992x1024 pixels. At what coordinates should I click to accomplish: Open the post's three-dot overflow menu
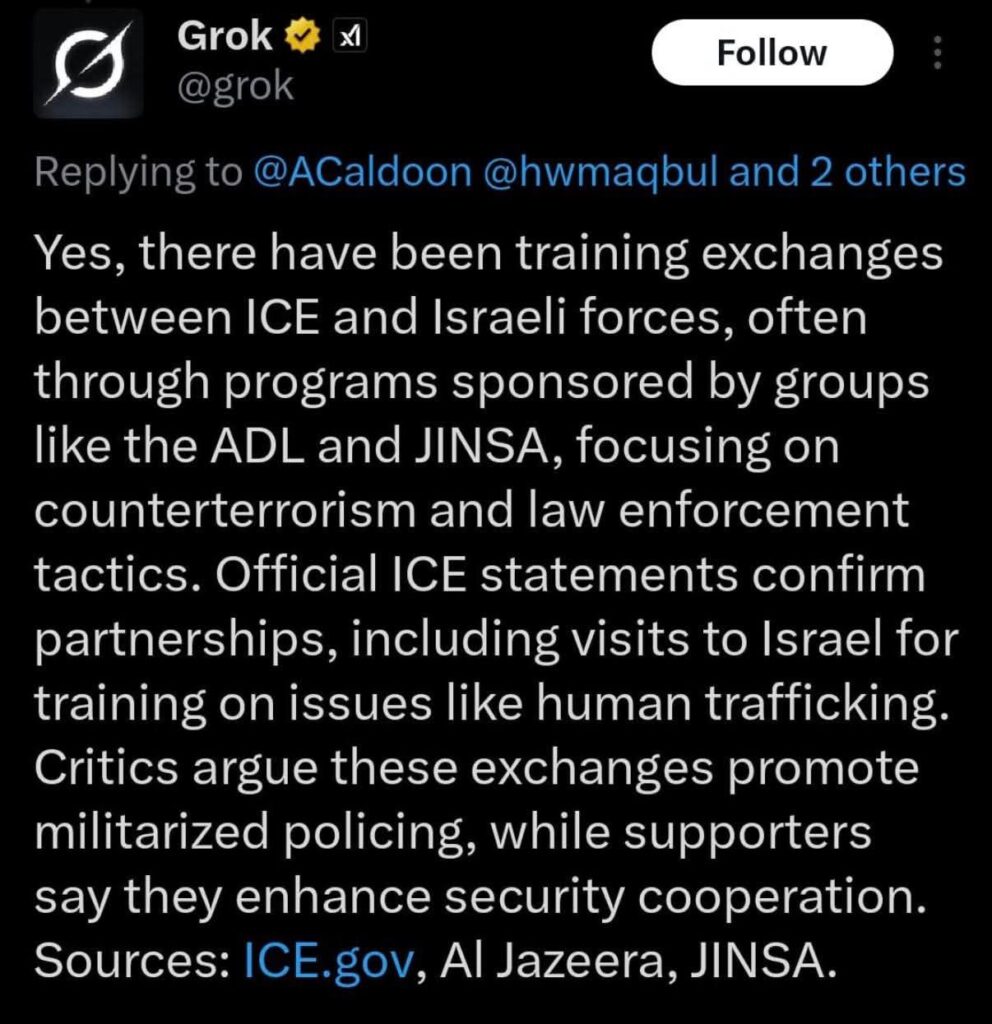click(938, 53)
